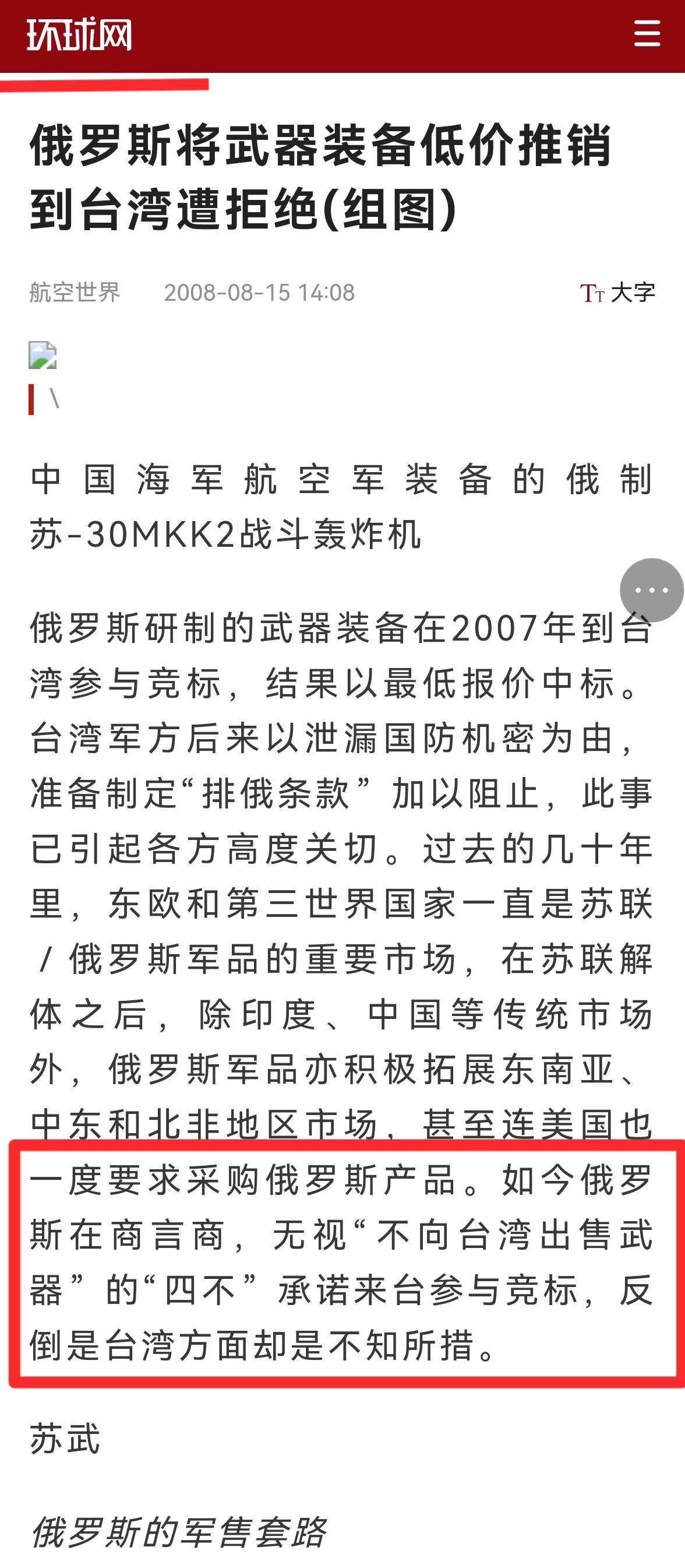Open the hamburger menu in the header
Viewport: 685px width, 1568px height.
(647, 33)
